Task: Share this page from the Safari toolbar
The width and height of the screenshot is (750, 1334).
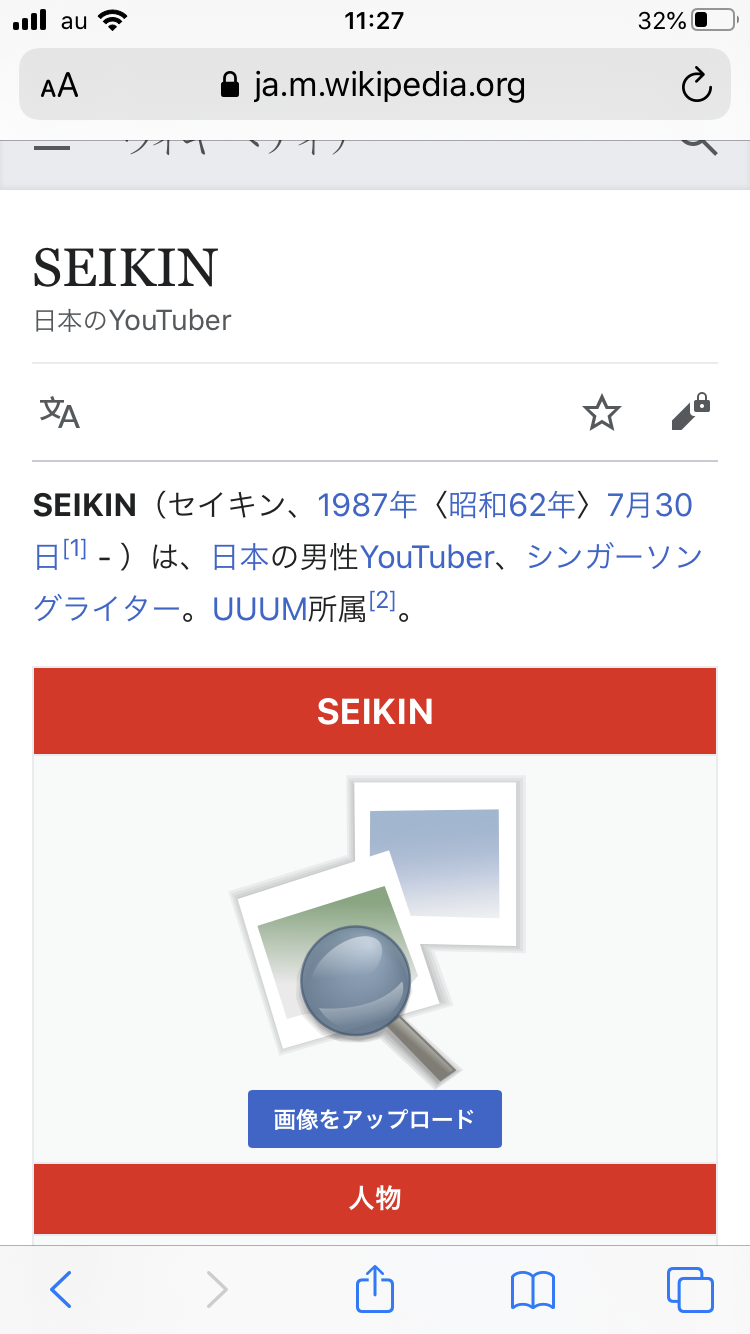Action: [375, 1288]
